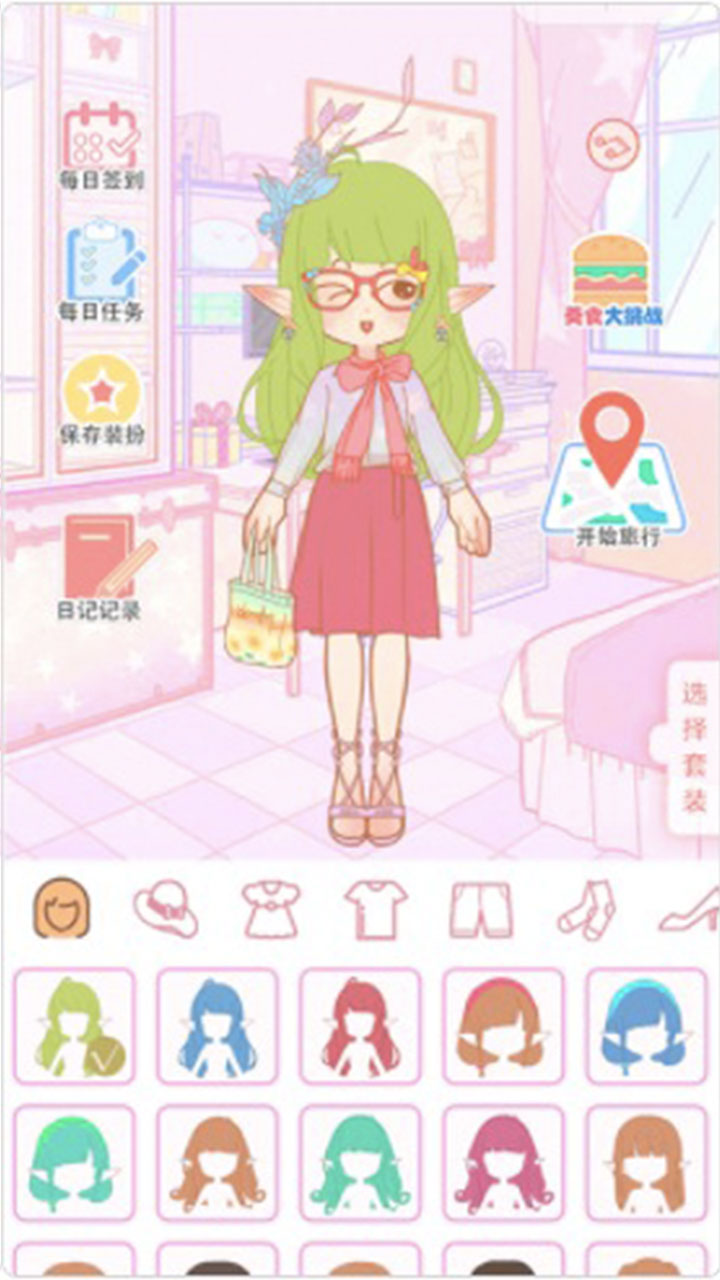Switch to the dress category tab
Viewport: 720px width, 1280px height.
point(271,908)
